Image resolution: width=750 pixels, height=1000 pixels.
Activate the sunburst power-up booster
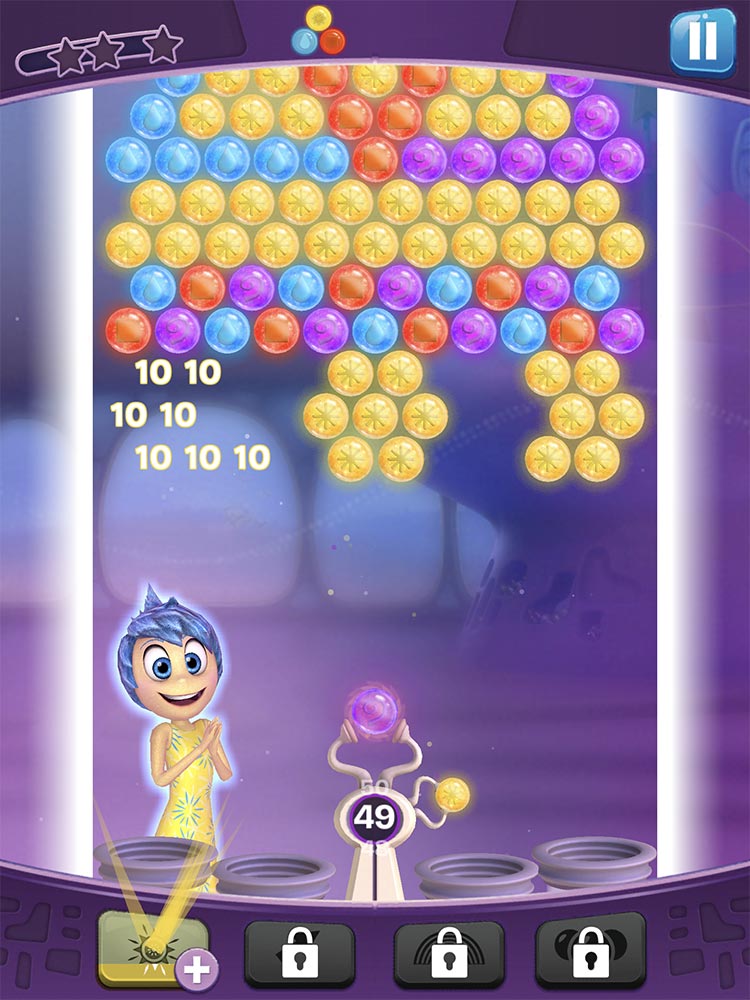click(x=147, y=949)
